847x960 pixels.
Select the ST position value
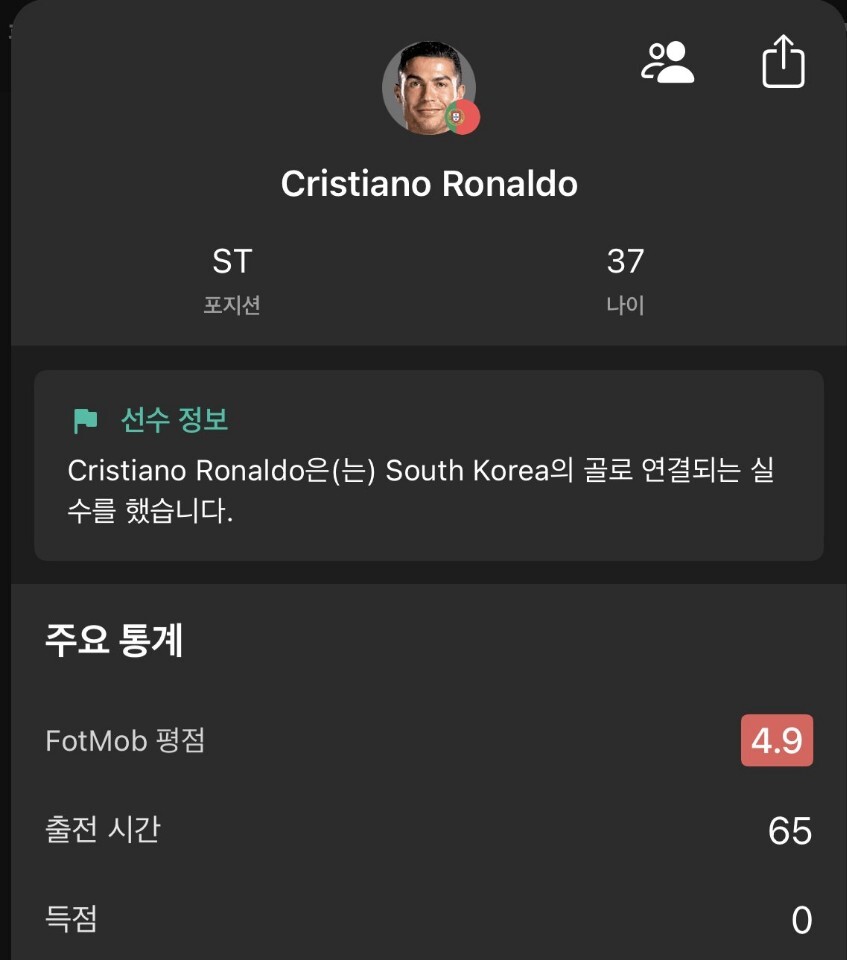coord(232,261)
